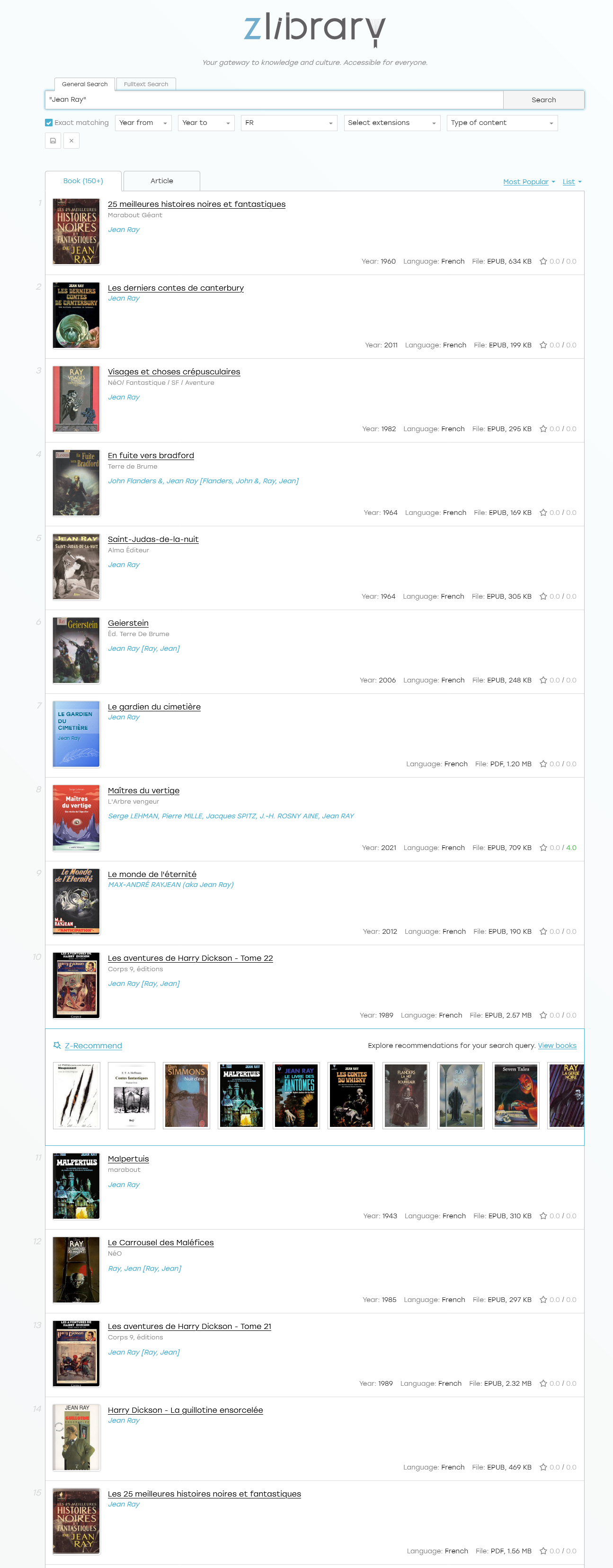The image size is (613, 1568).
Task: Open the Select extensions dropdown
Action: tap(391, 123)
